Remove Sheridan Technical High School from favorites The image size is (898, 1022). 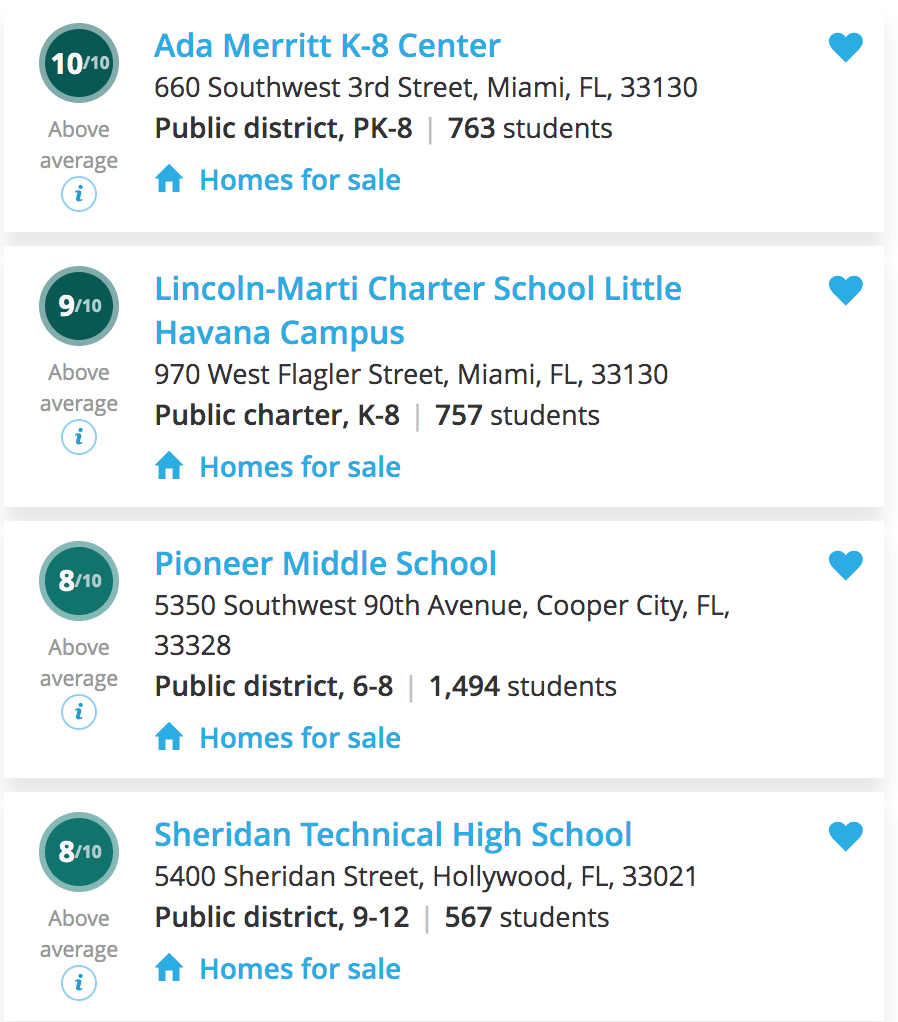click(x=845, y=836)
